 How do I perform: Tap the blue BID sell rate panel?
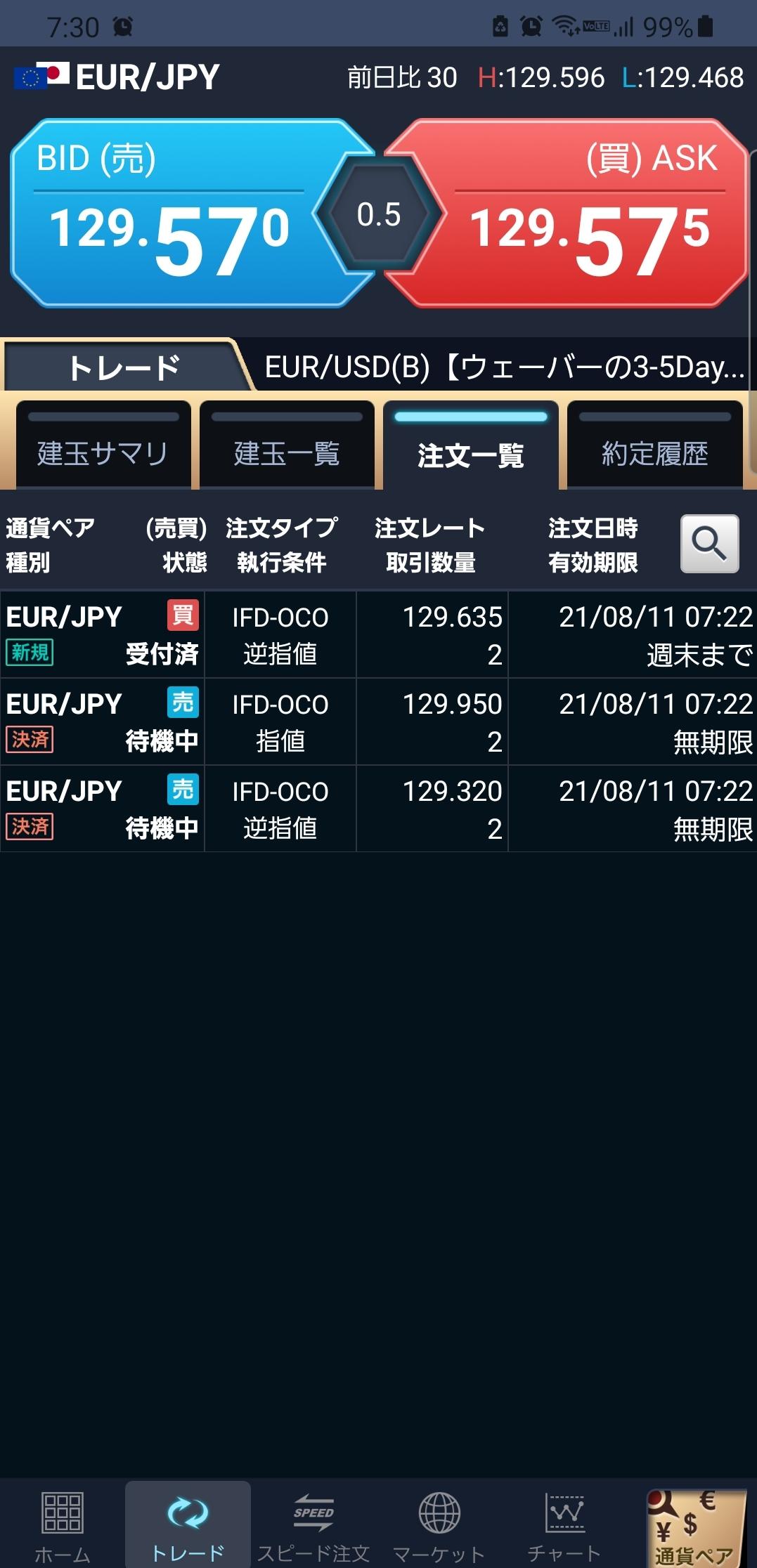[x=190, y=214]
